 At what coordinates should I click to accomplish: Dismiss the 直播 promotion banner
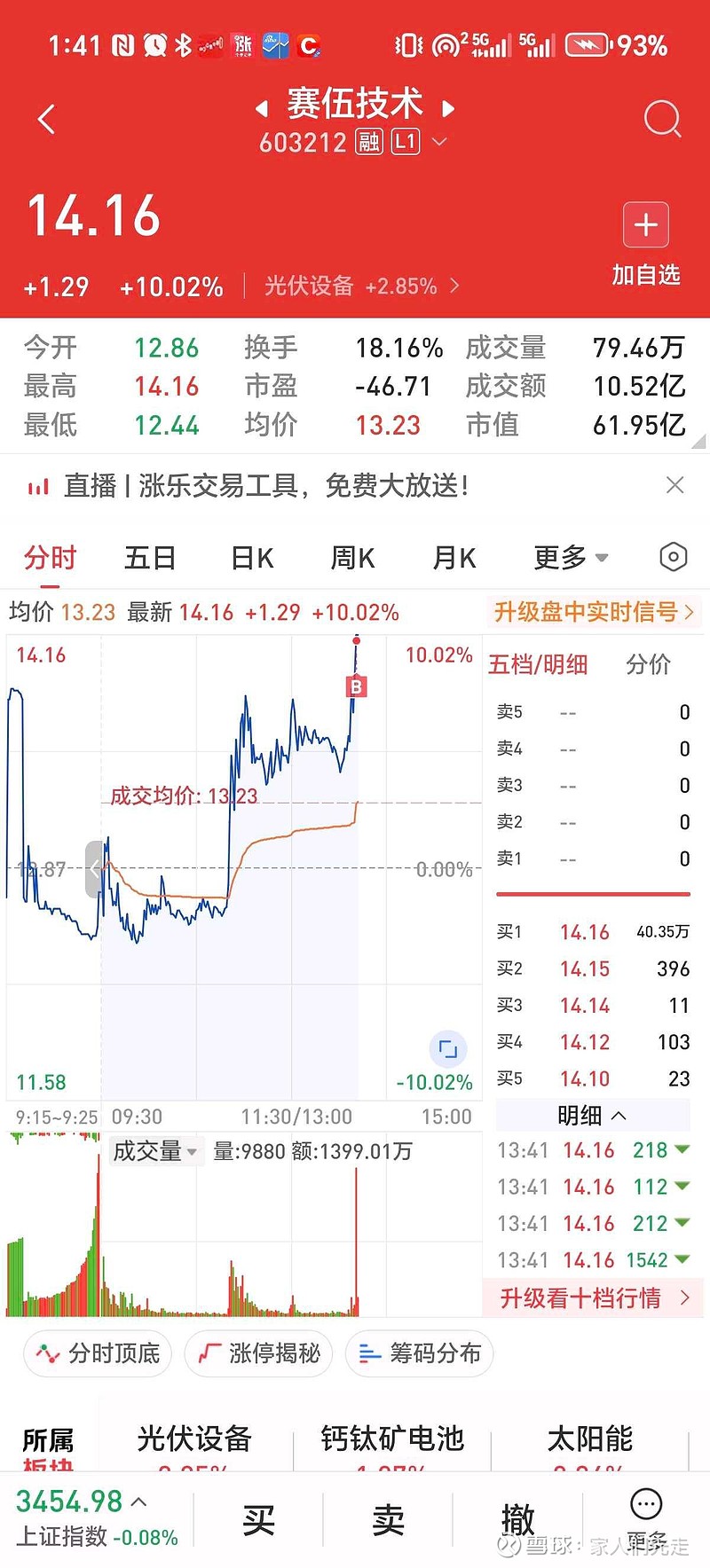674,485
